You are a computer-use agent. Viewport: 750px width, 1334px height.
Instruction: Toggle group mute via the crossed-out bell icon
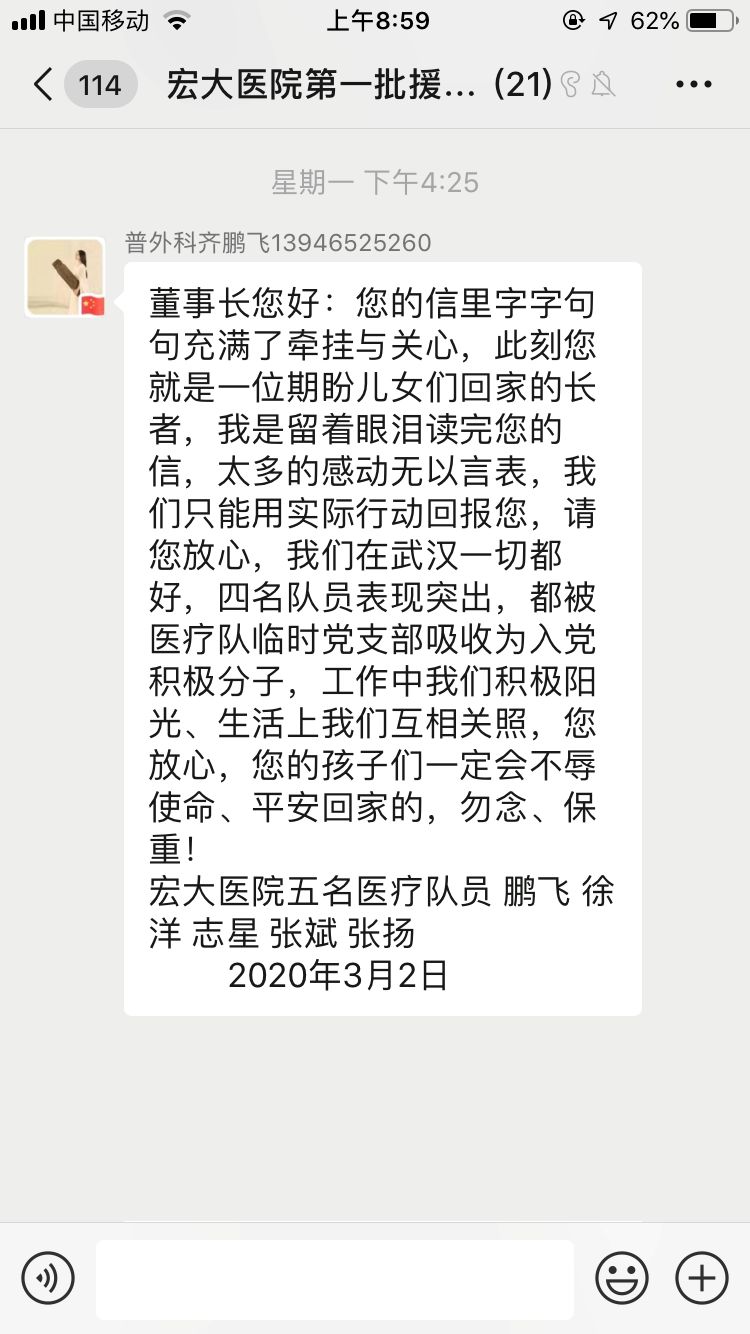(x=605, y=84)
